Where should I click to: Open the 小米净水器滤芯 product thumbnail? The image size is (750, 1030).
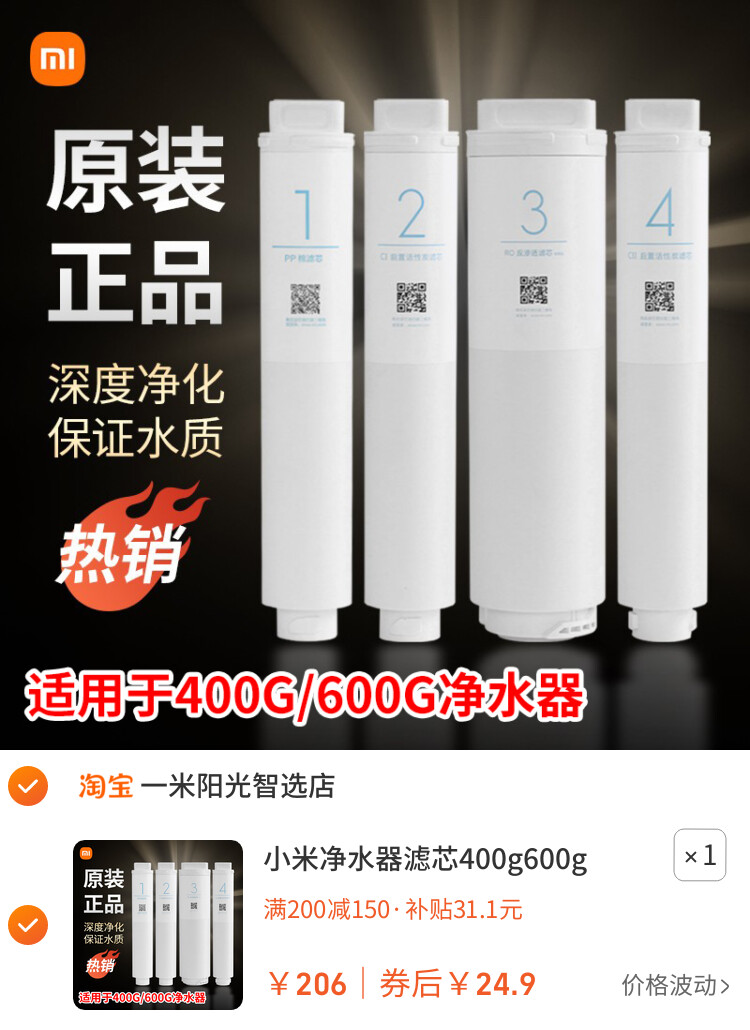pyautogui.click(x=158, y=924)
